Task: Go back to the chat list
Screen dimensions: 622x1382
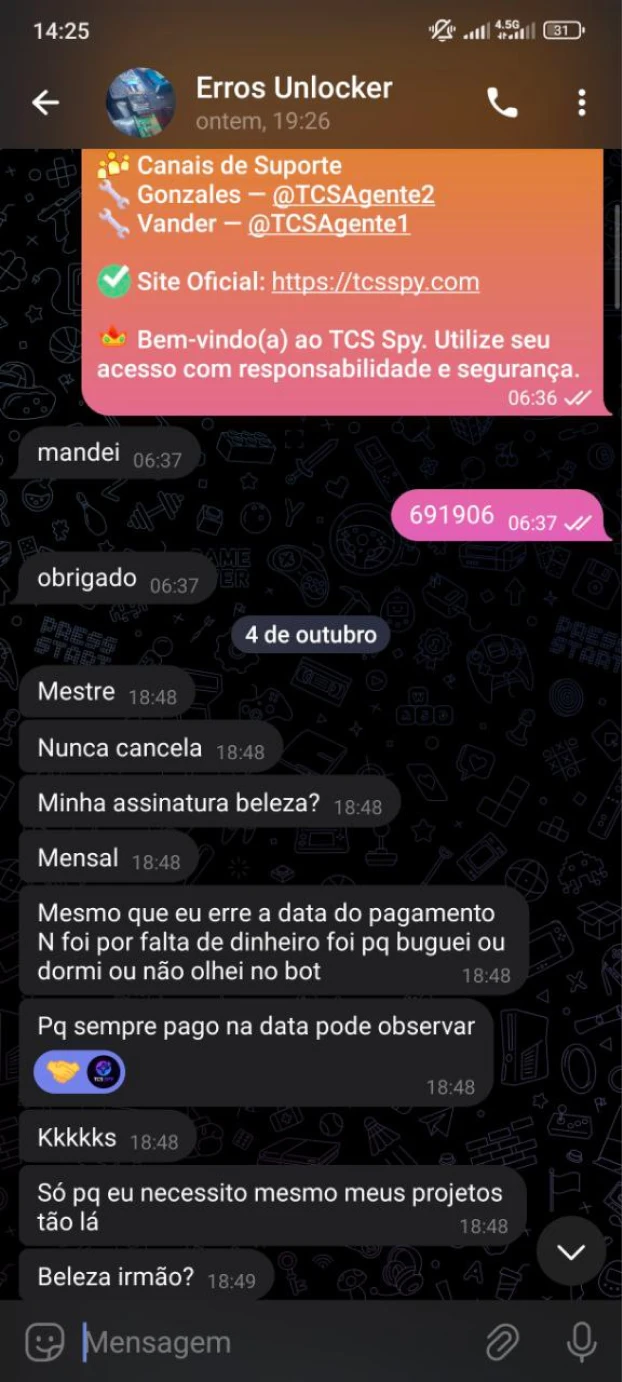Action: tap(45, 102)
